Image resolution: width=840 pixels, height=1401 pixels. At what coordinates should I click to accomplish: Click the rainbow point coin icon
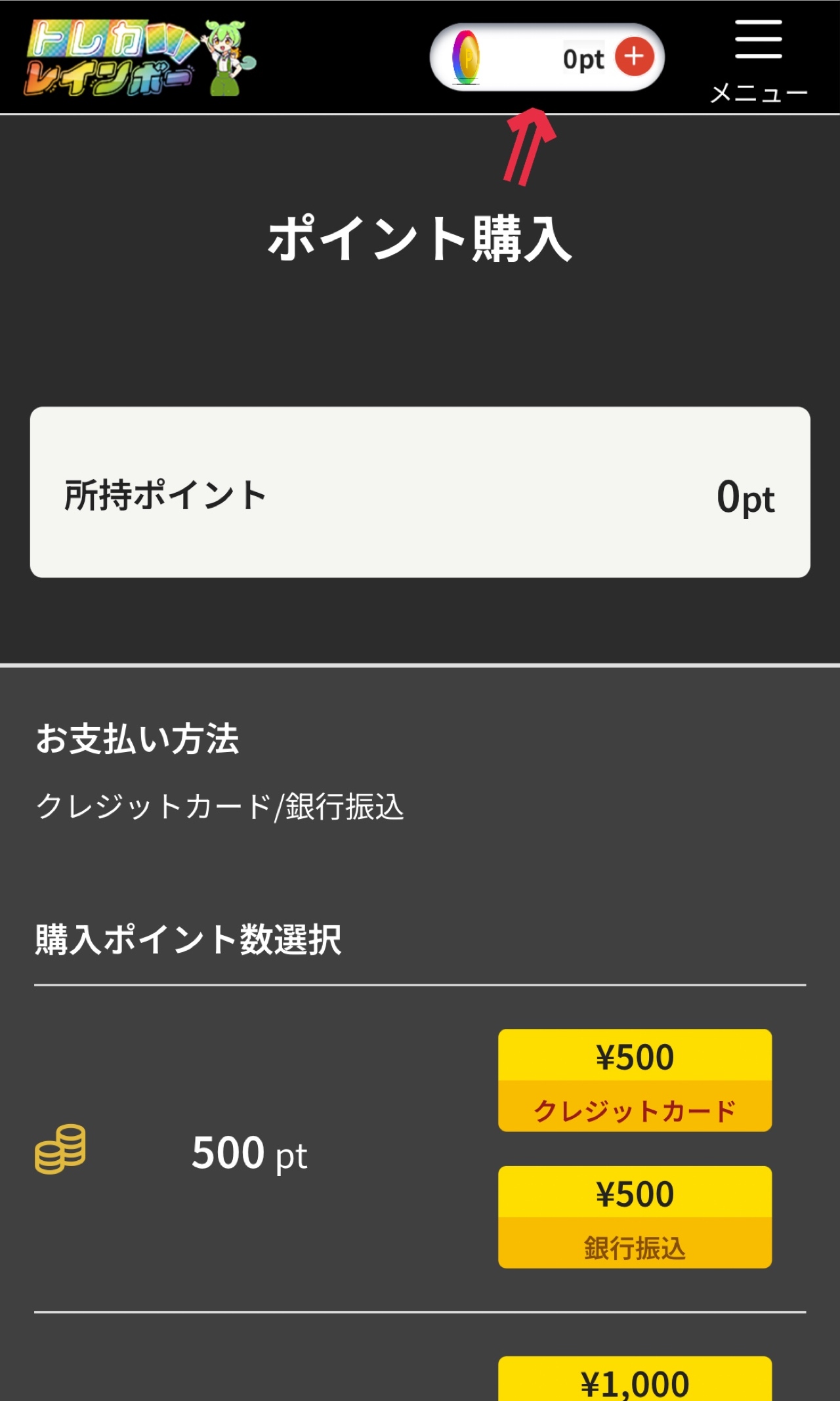(466, 57)
